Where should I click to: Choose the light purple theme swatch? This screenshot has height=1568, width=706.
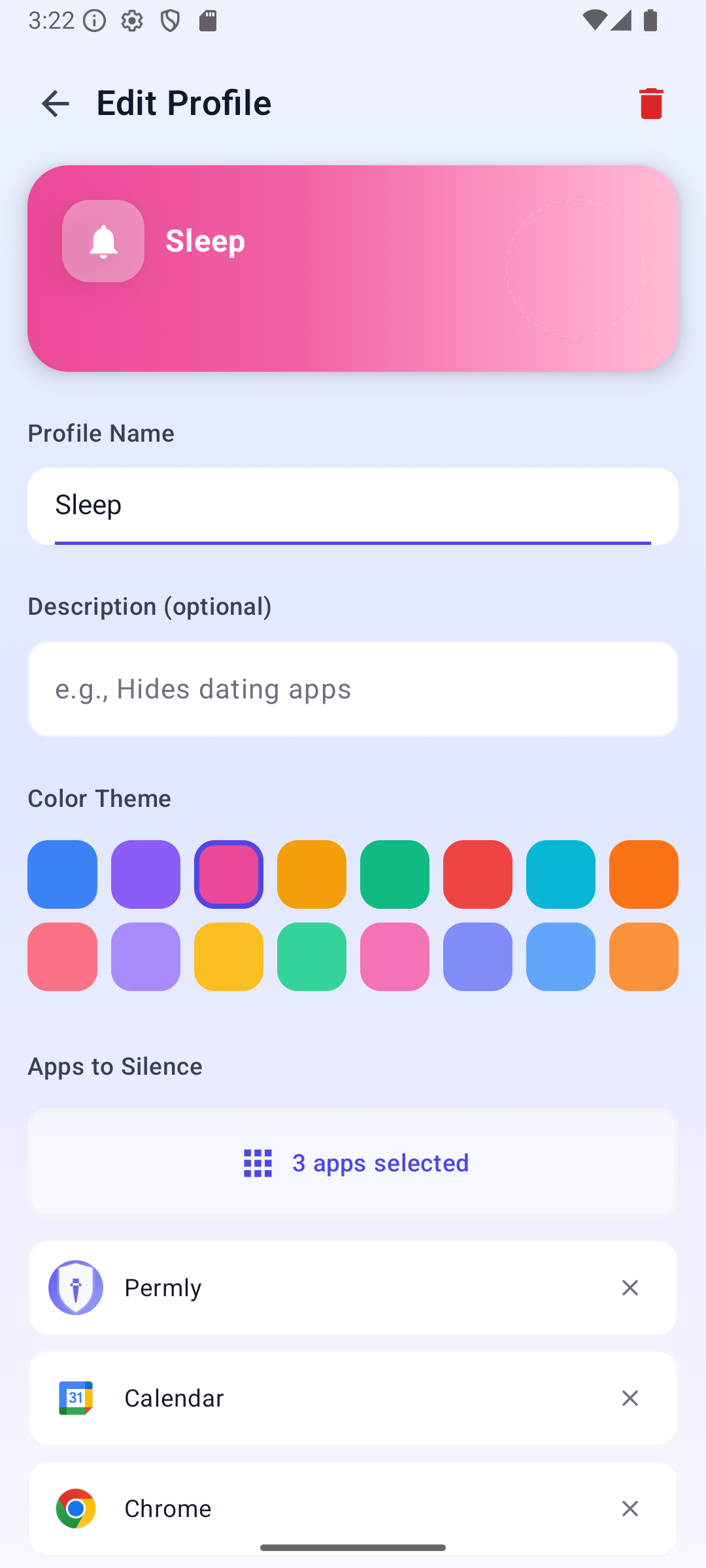(x=145, y=956)
